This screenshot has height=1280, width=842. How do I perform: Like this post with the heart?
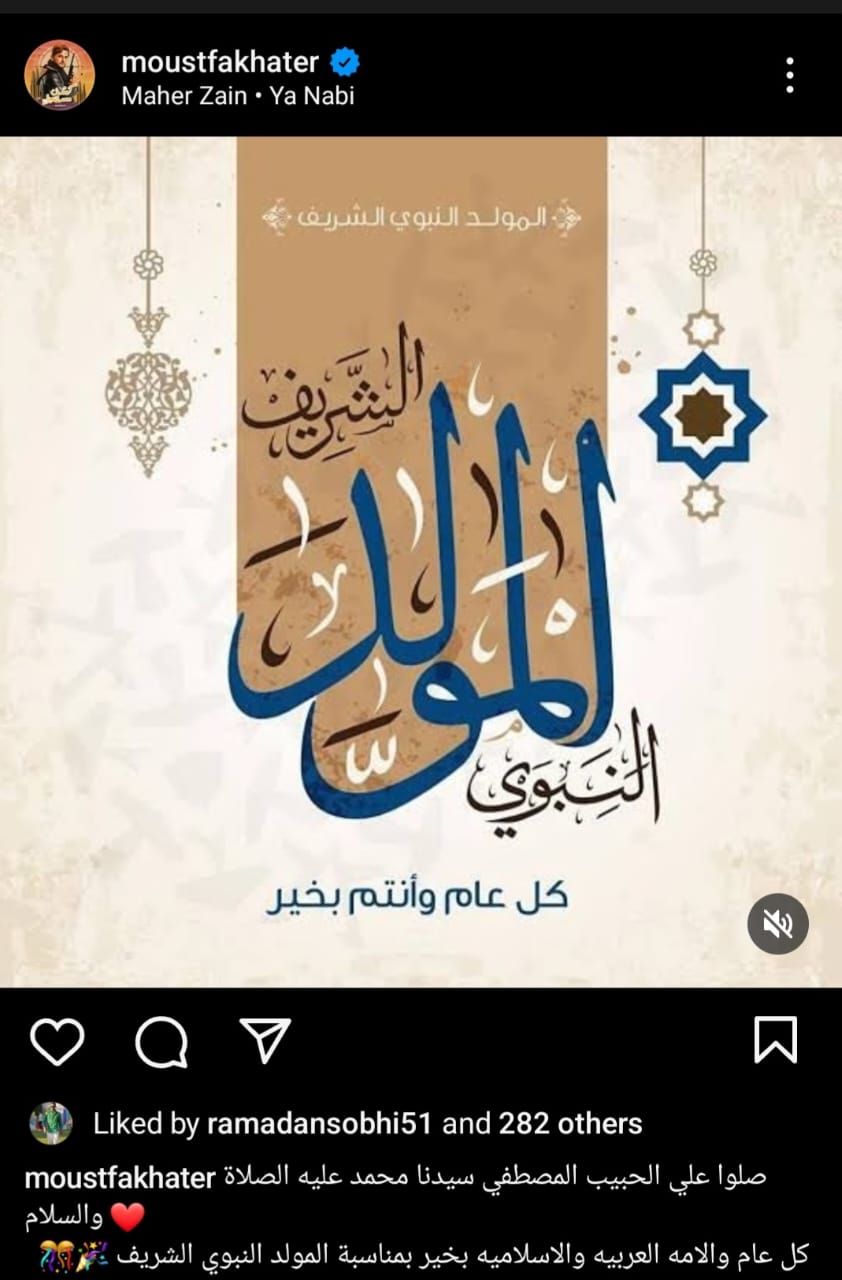(57, 1041)
